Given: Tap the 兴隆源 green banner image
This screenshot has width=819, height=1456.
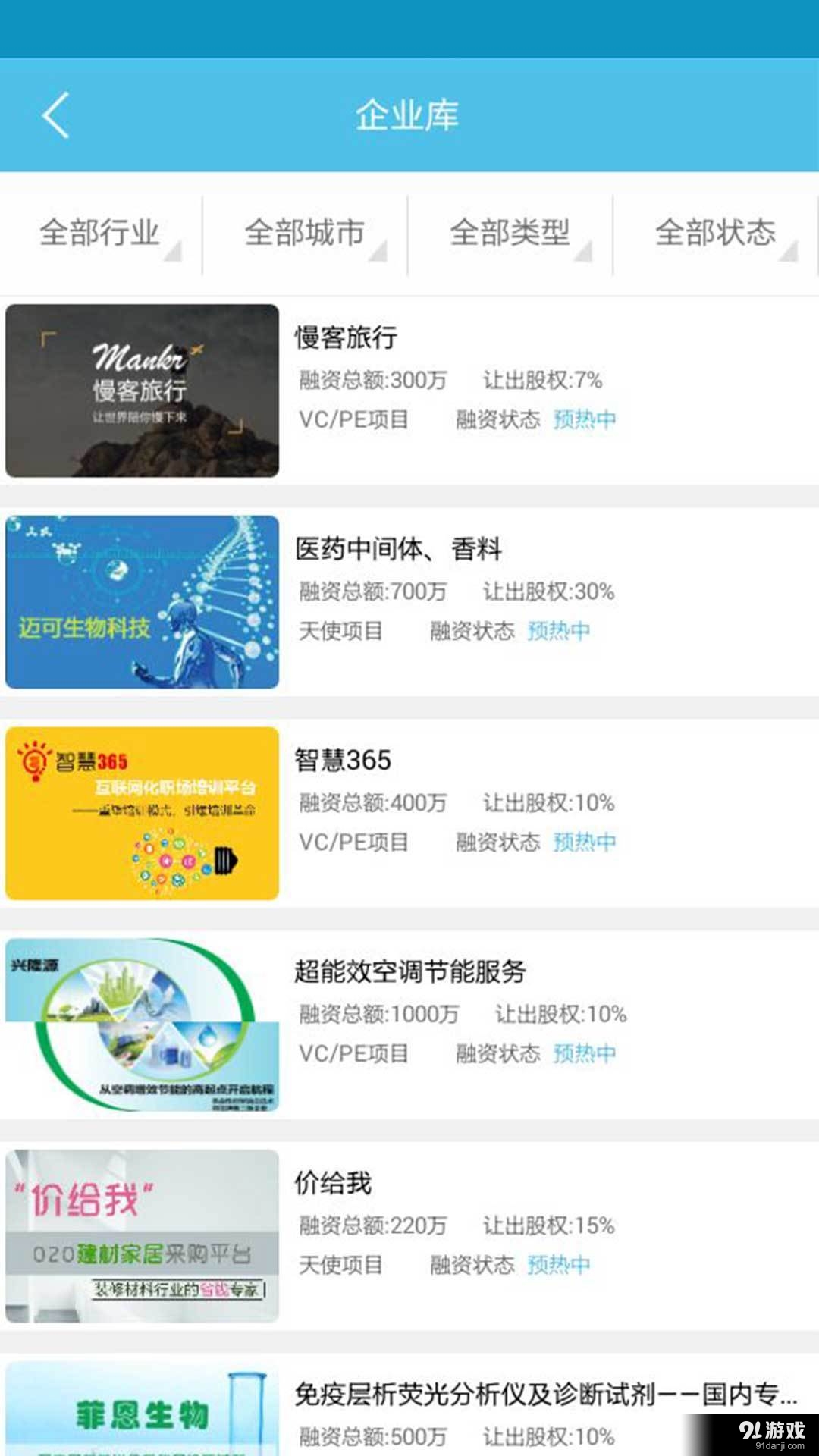Looking at the screenshot, I should click(x=143, y=1025).
